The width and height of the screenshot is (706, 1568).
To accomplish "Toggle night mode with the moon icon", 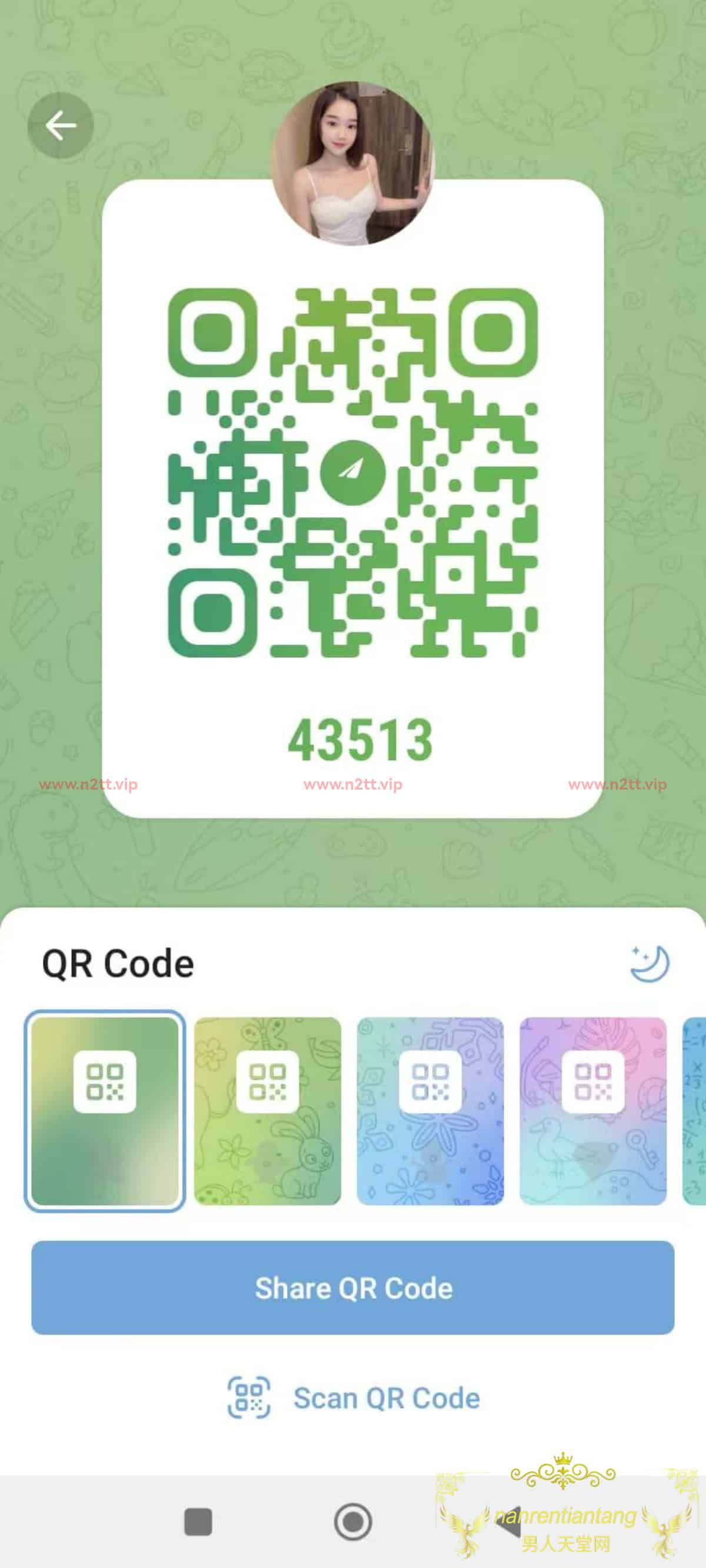I will pyautogui.click(x=650, y=963).
